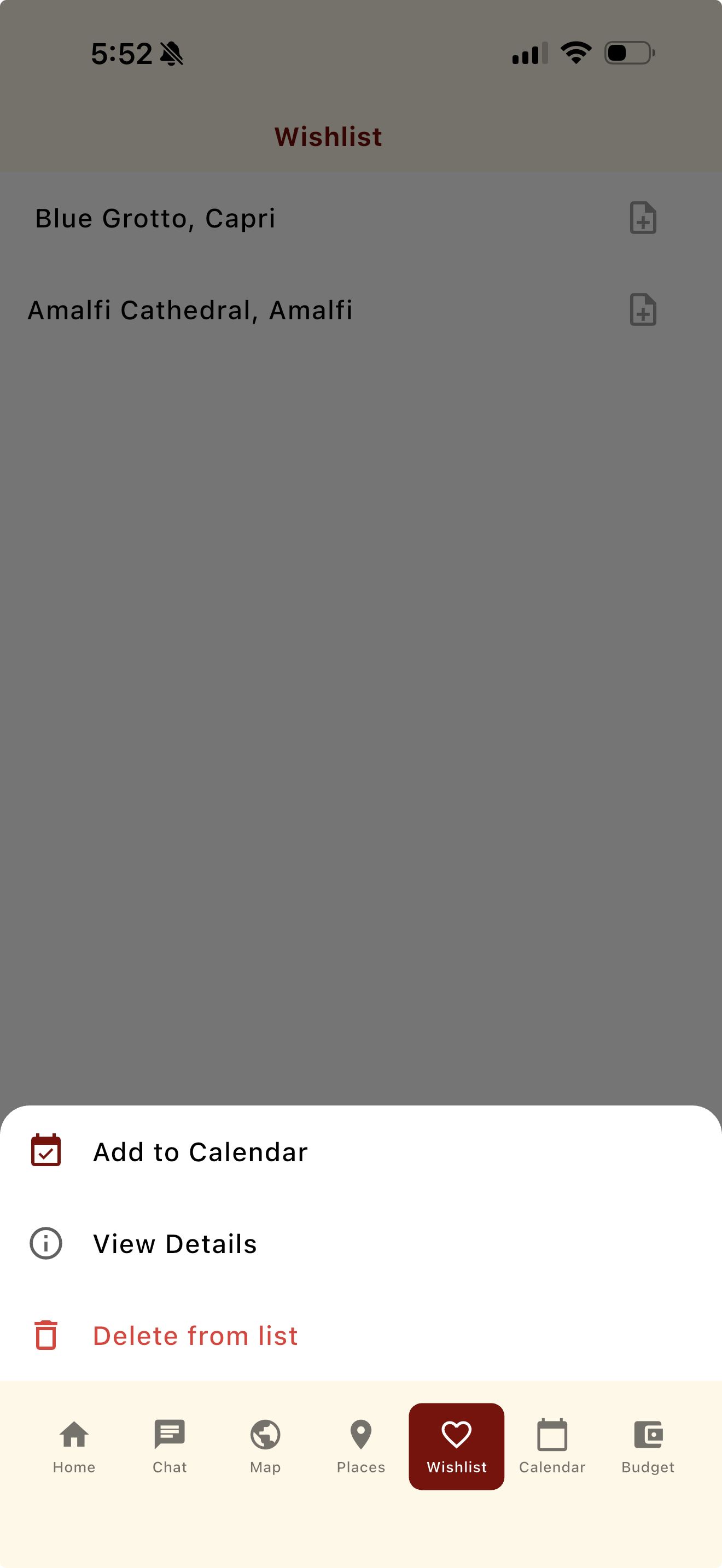Switch to the Places tab
The width and height of the screenshot is (722, 1568).
361,1446
